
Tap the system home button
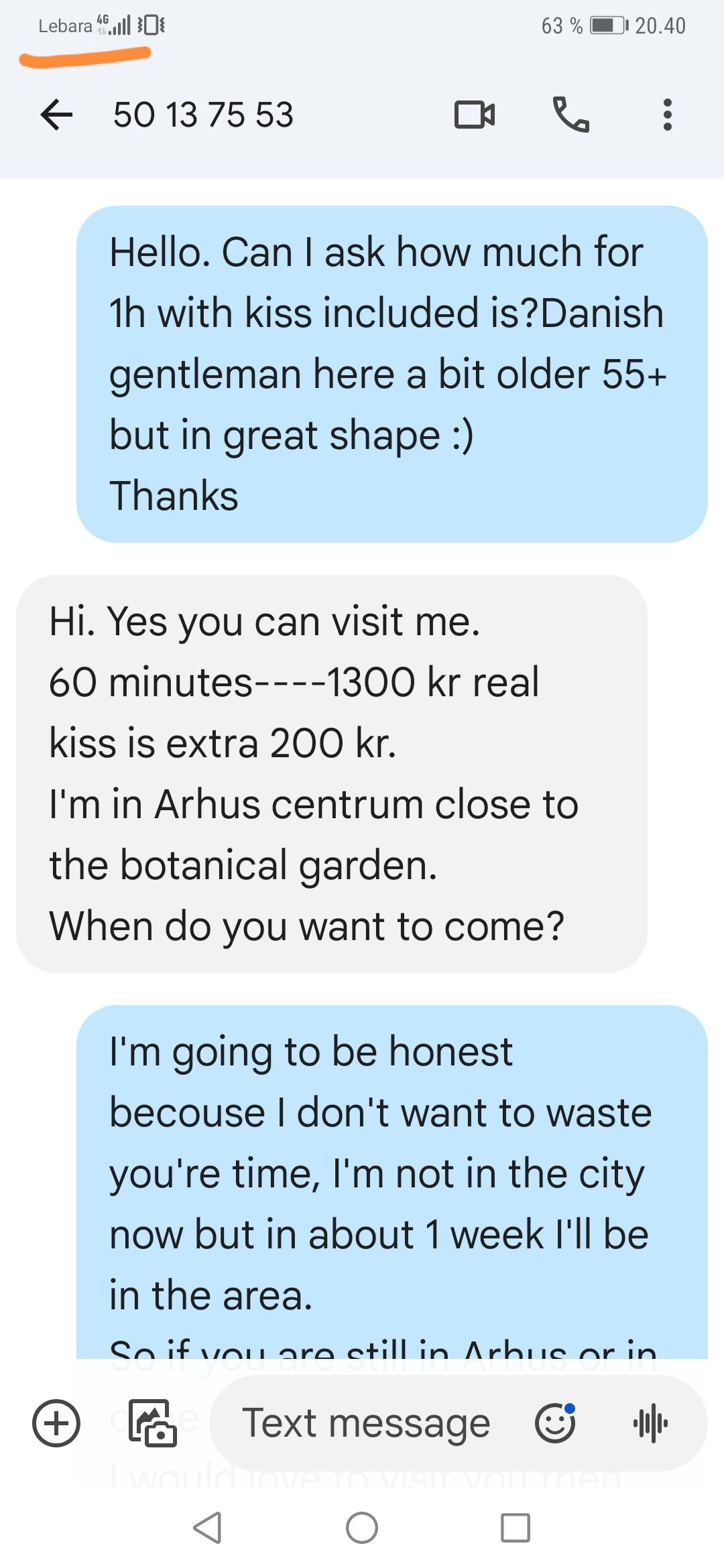(x=362, y=1528)
